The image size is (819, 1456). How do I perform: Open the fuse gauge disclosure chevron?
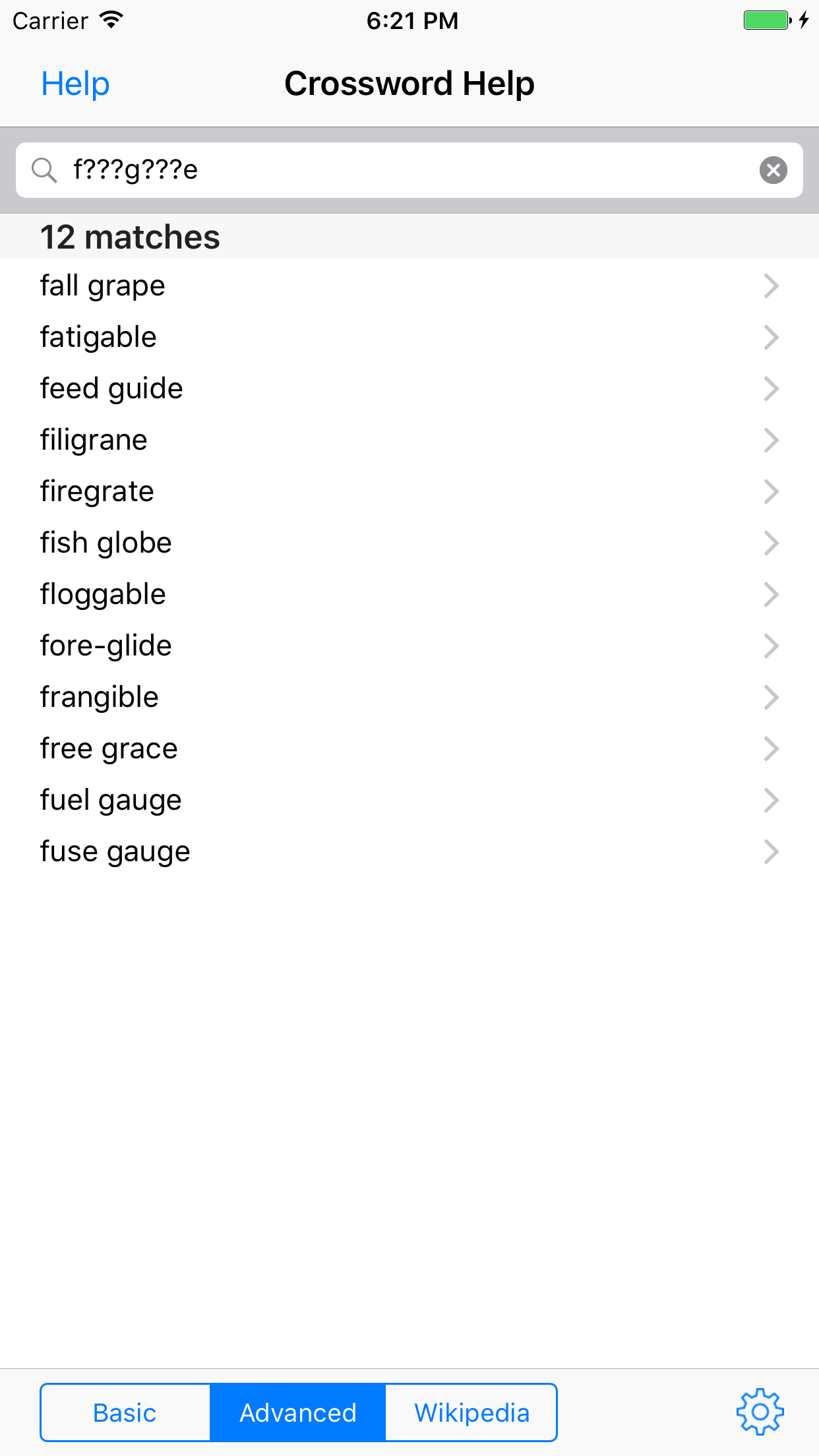[x=771, y=851]
